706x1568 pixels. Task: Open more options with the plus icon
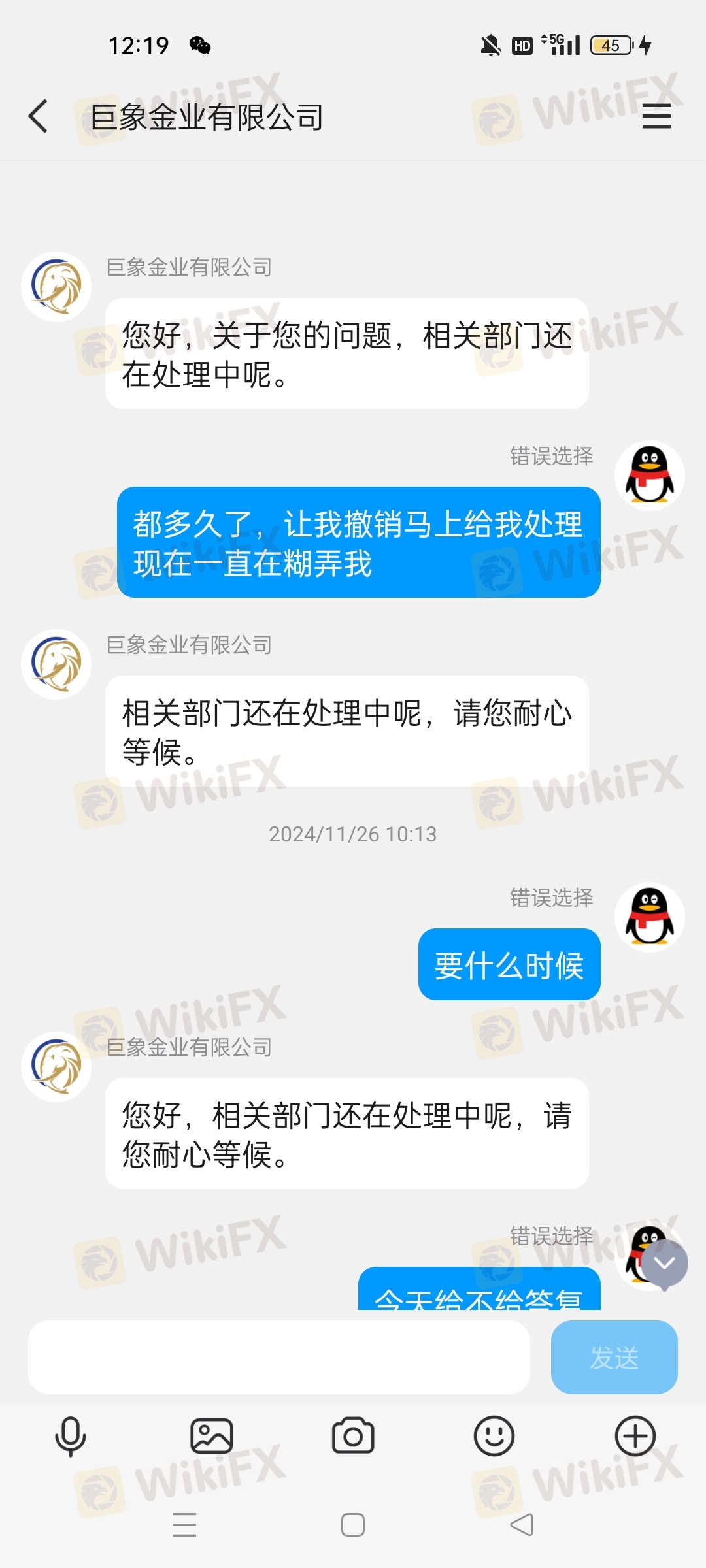[635, 1436]
